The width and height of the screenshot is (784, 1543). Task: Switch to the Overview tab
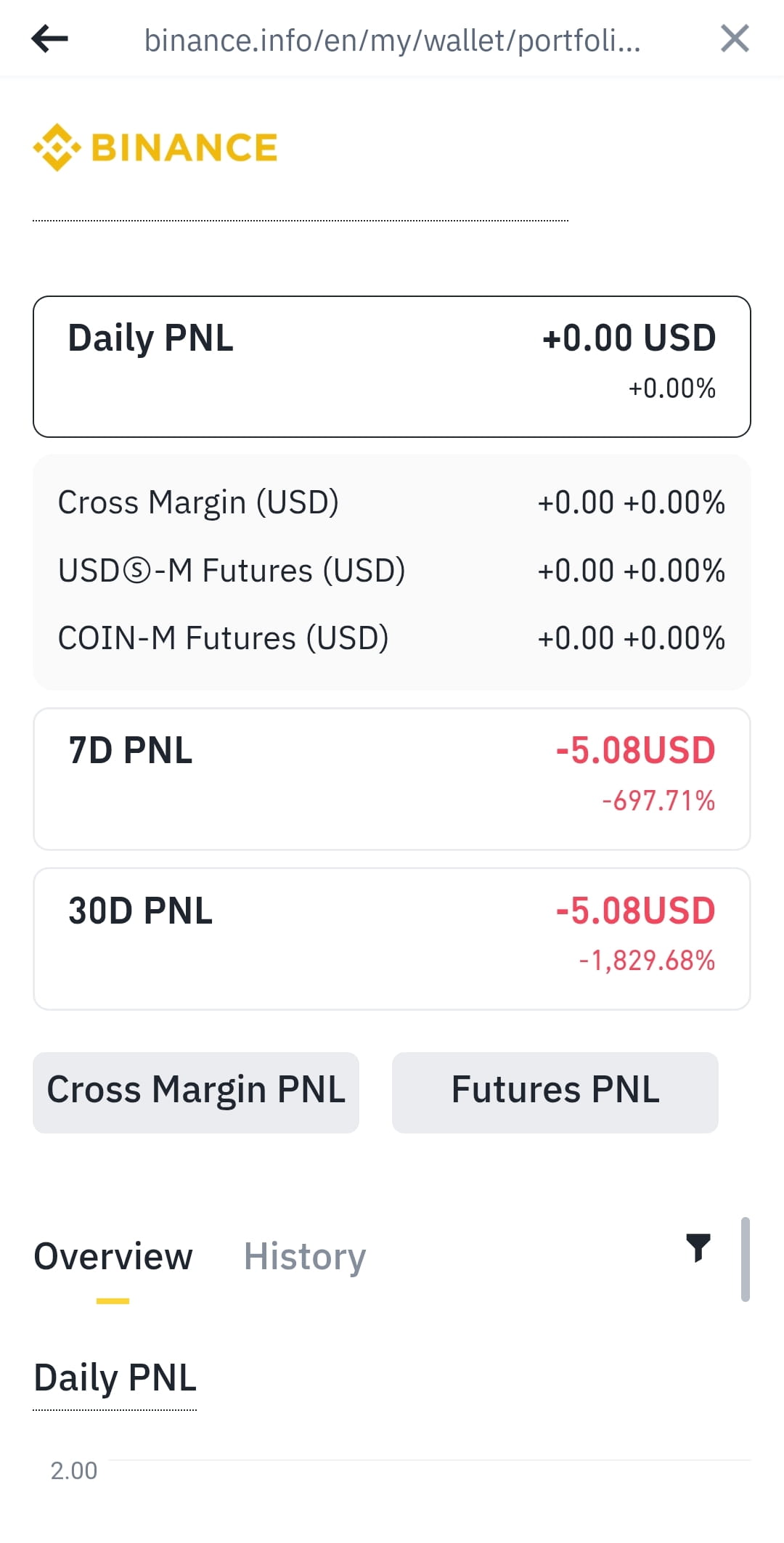pyautogui.click(x=113, y=1256)
